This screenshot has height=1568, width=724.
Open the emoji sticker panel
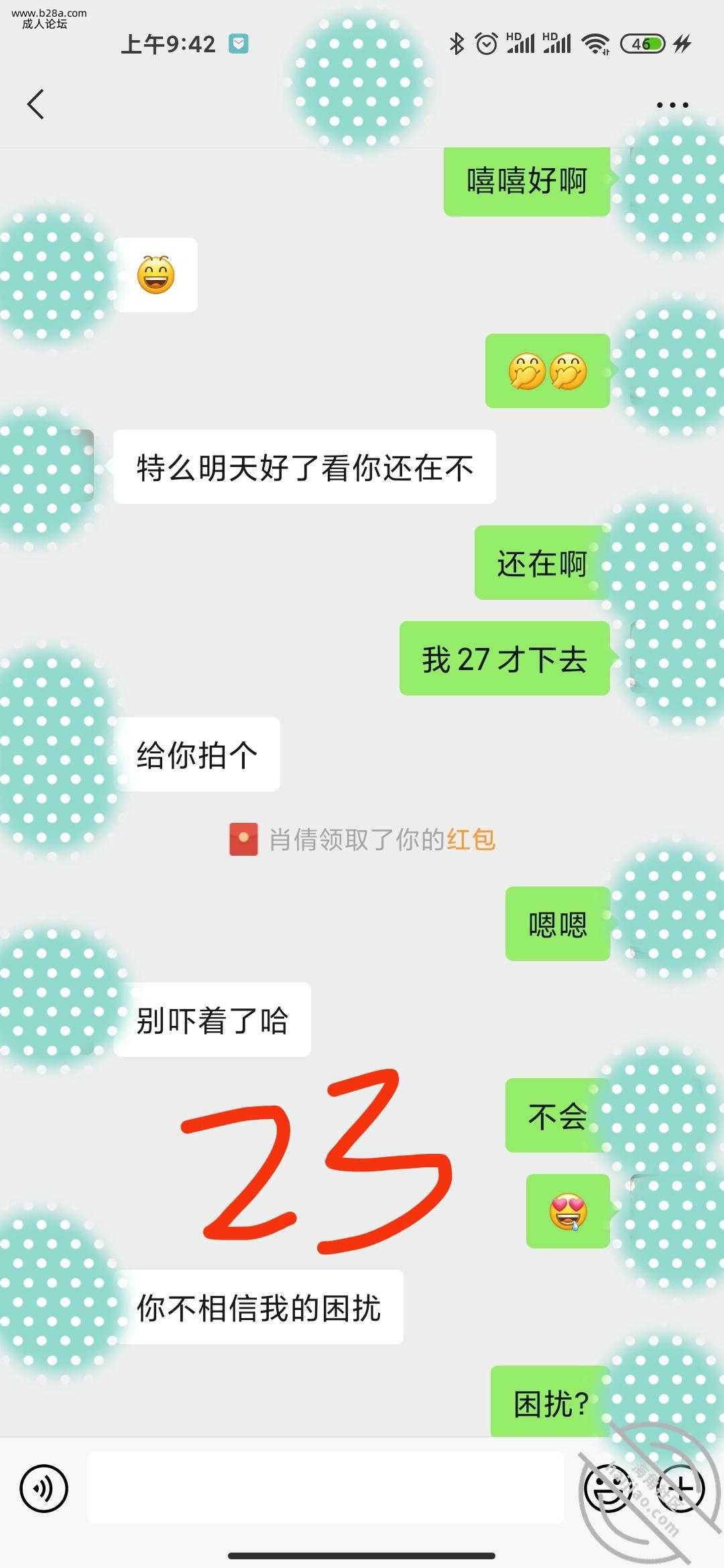(x=607, y=1488)
